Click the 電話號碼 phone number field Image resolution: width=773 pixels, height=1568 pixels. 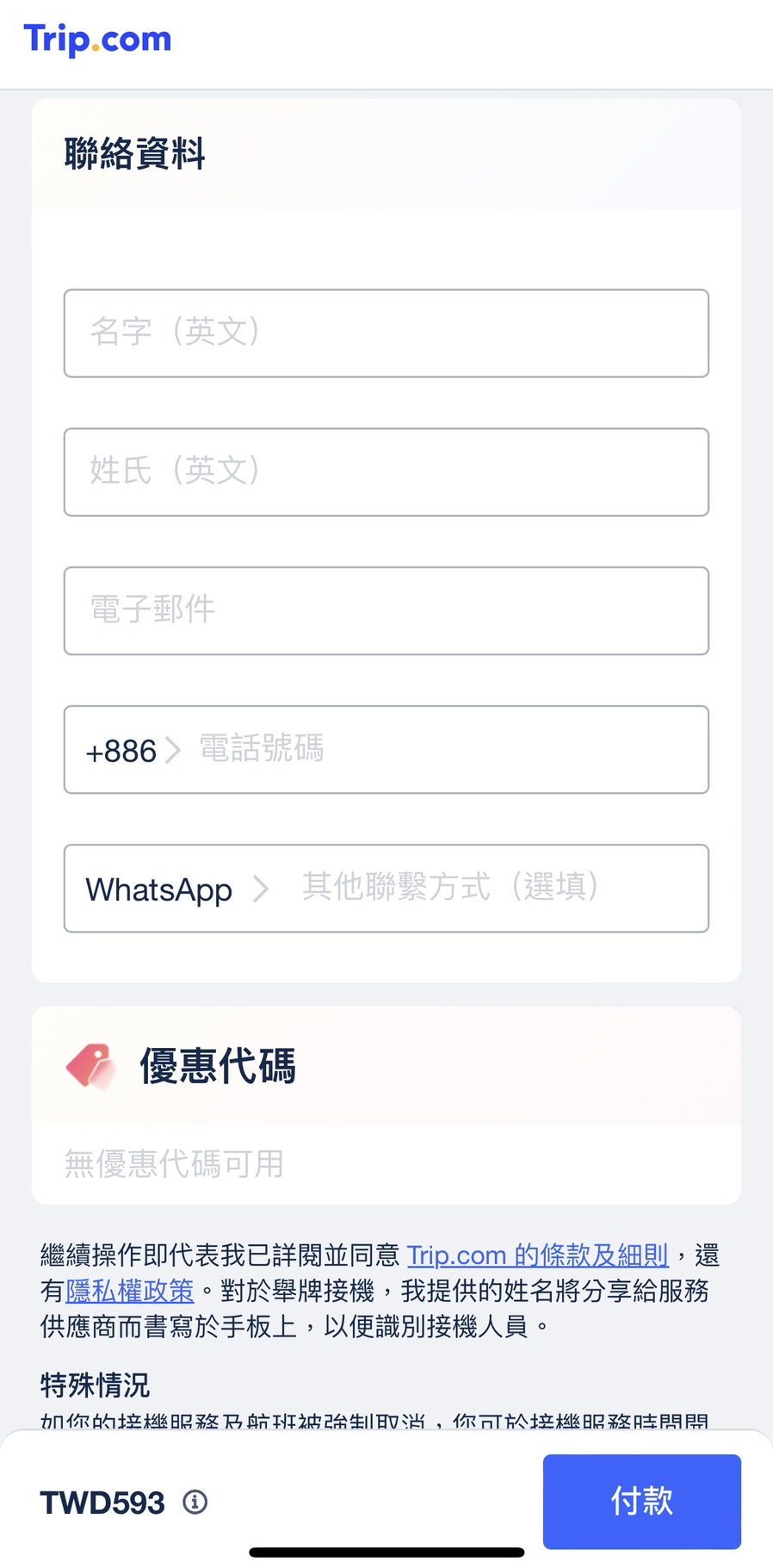point(387,749)
